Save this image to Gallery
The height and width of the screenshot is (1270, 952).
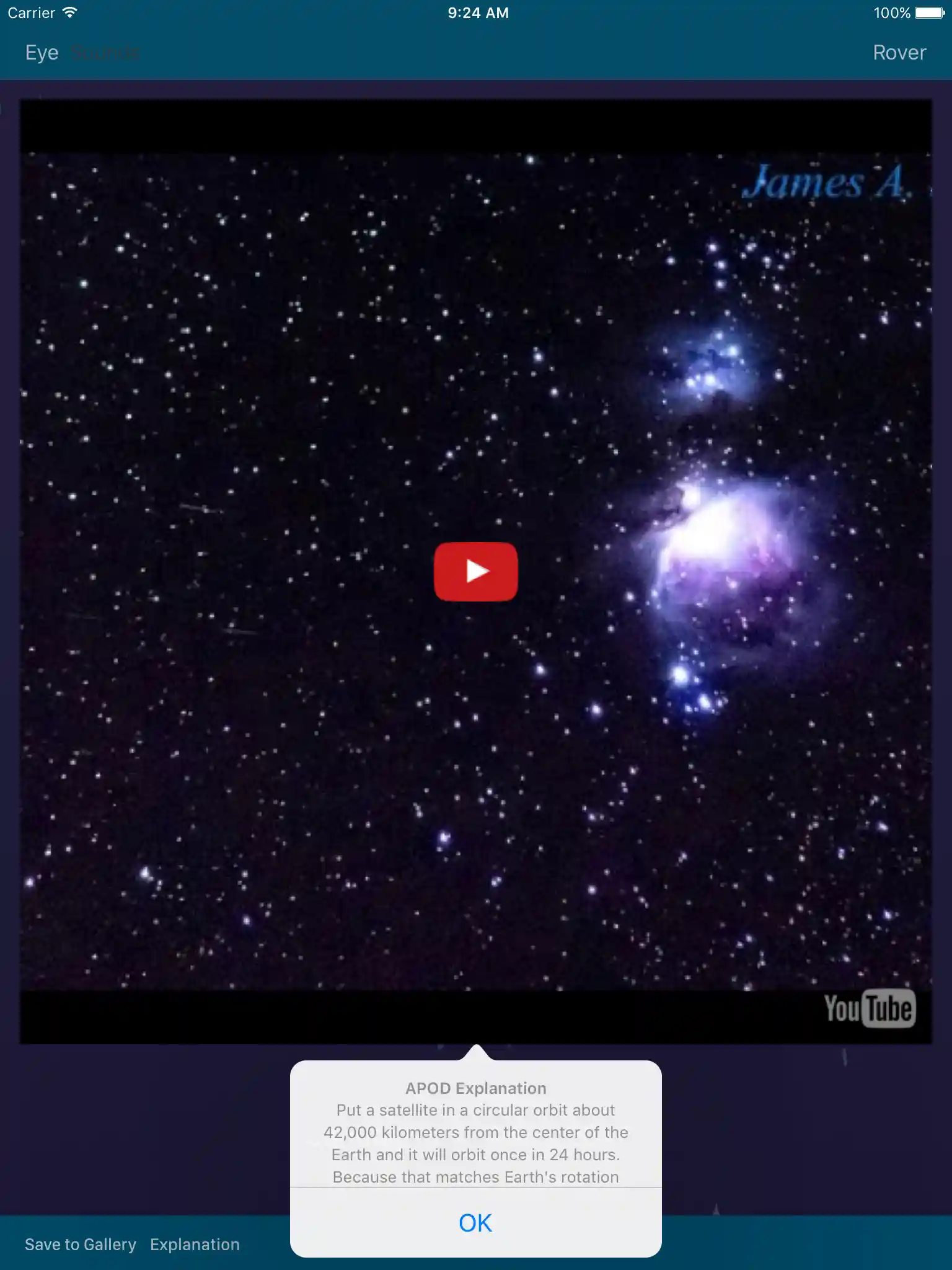(81, 1245)
